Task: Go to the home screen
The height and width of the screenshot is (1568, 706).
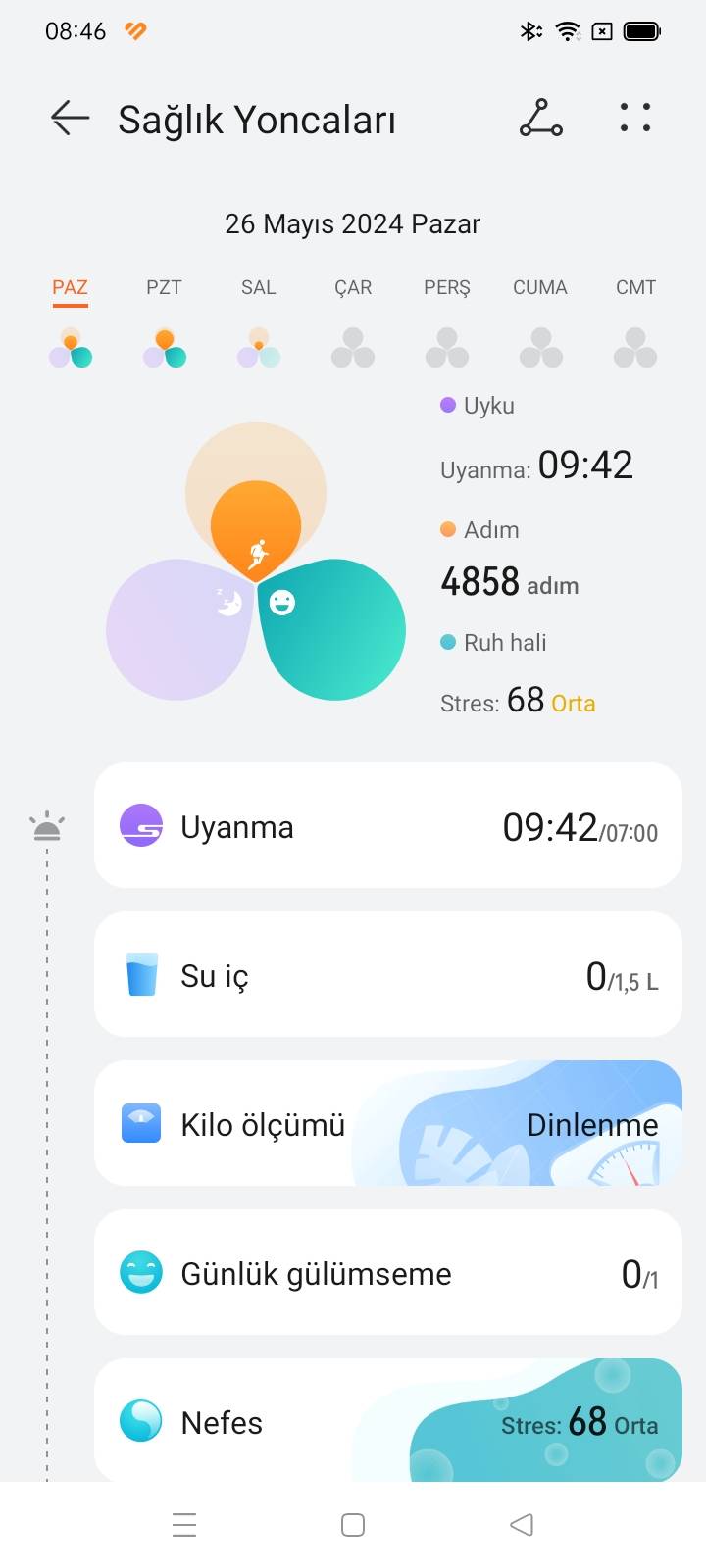Action: [353, 1525]
